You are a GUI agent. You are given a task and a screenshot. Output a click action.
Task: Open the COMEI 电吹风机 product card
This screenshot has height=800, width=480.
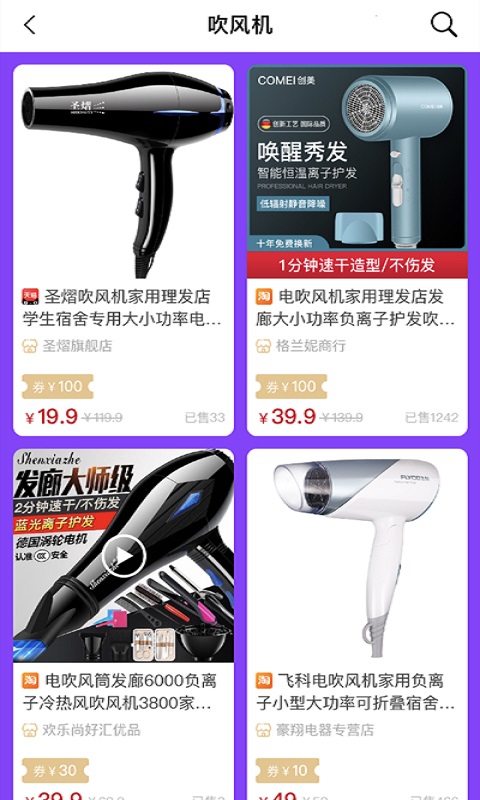click(x=357, y=250)
